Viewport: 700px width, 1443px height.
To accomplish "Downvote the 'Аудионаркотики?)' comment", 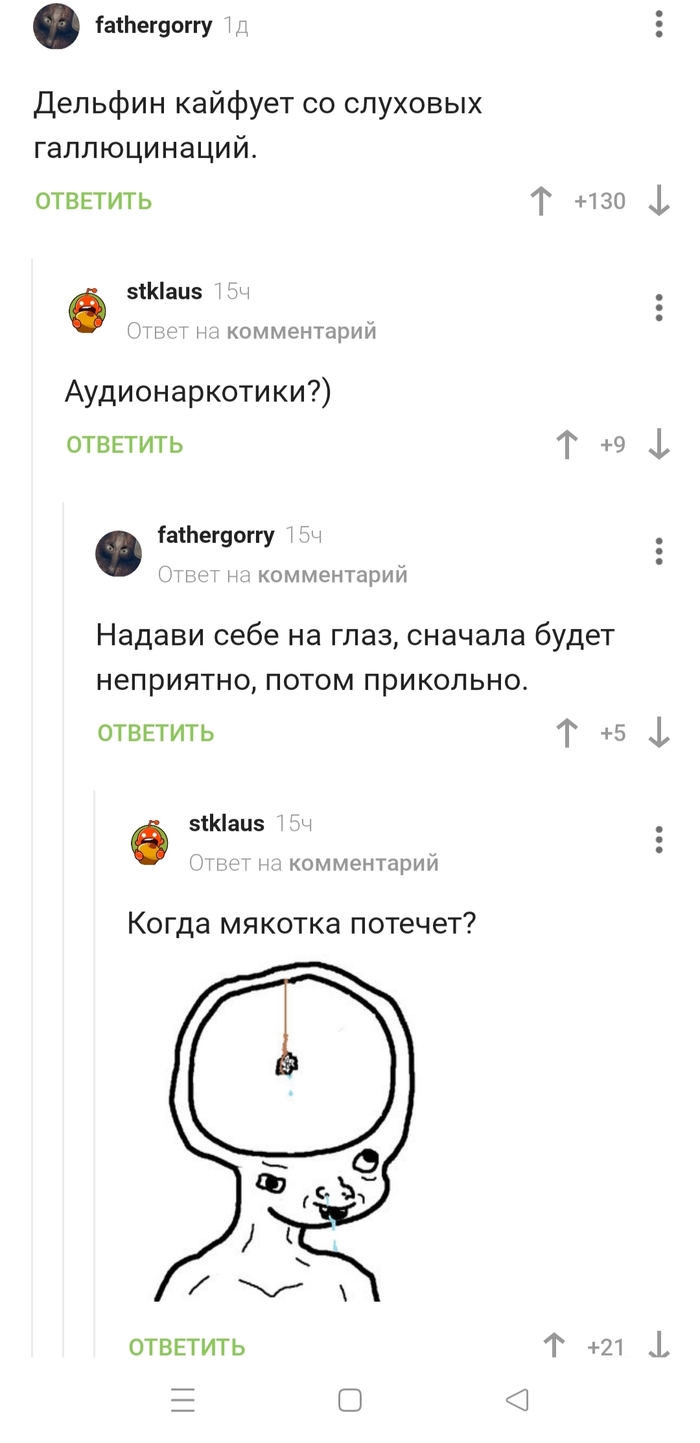I will coord(658,445).
